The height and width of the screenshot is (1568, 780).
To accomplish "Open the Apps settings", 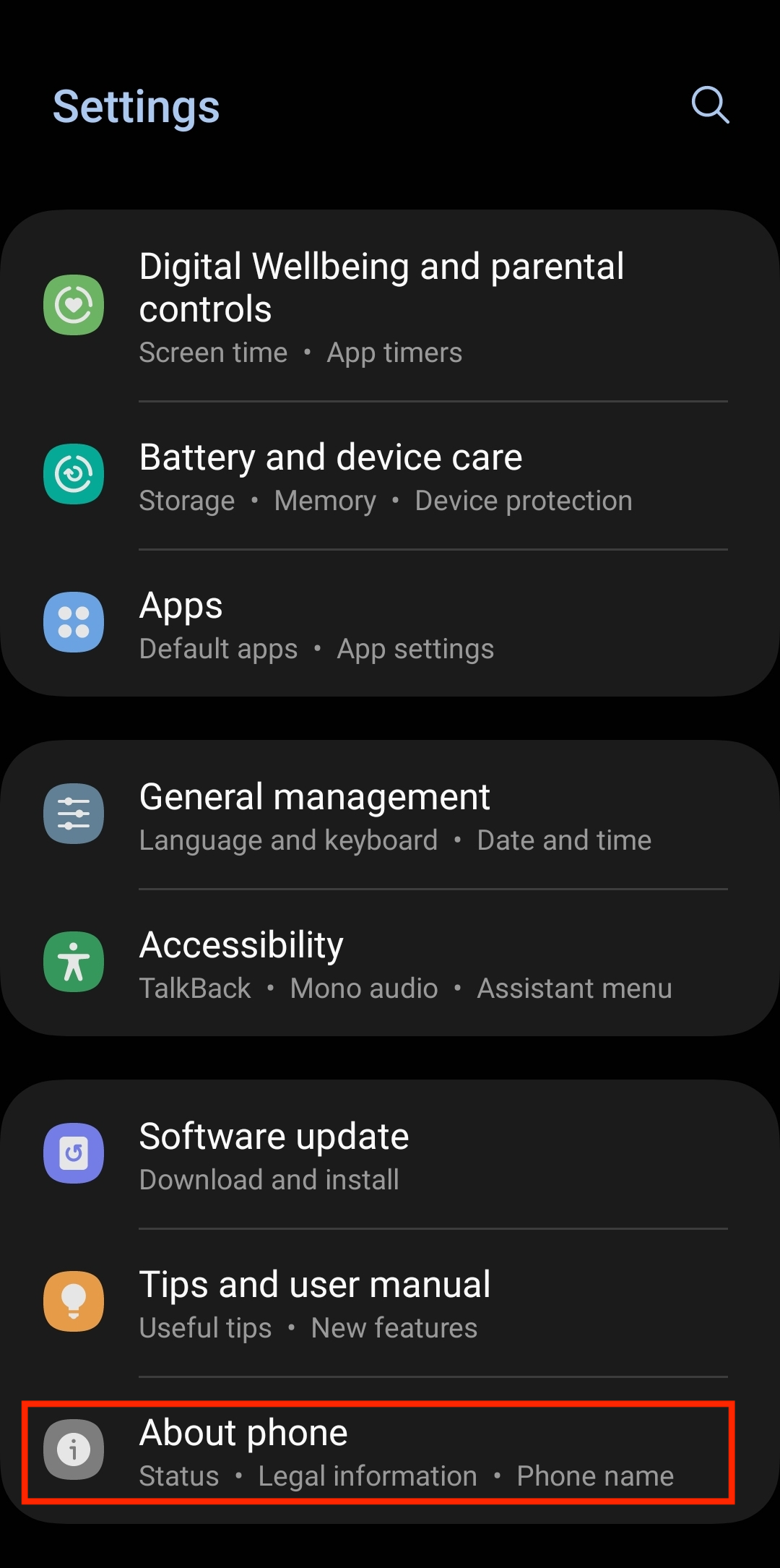I will [390, 624].
